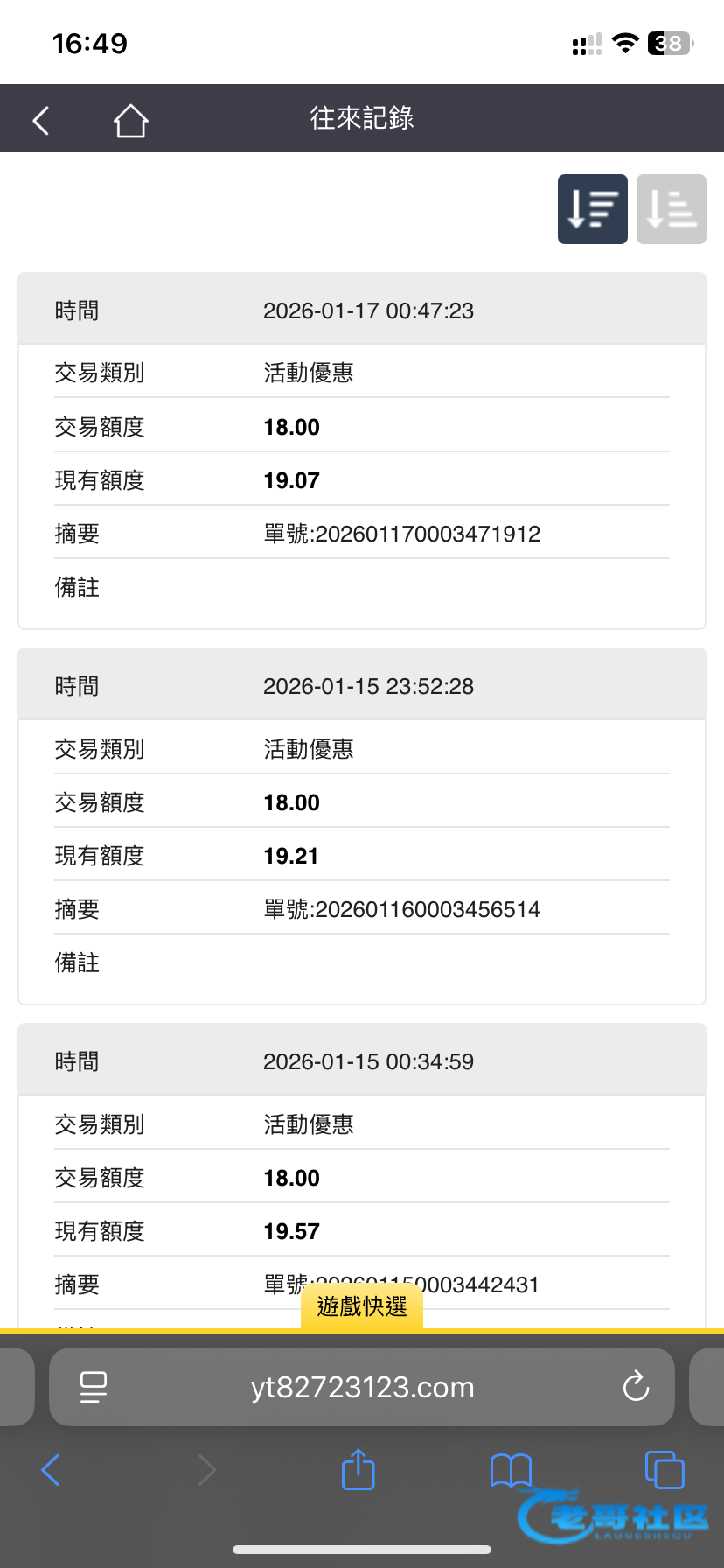This screenshot has width=724, height=1568.
Task: Go back using the header arrow
Action: (x=41, y=120)
